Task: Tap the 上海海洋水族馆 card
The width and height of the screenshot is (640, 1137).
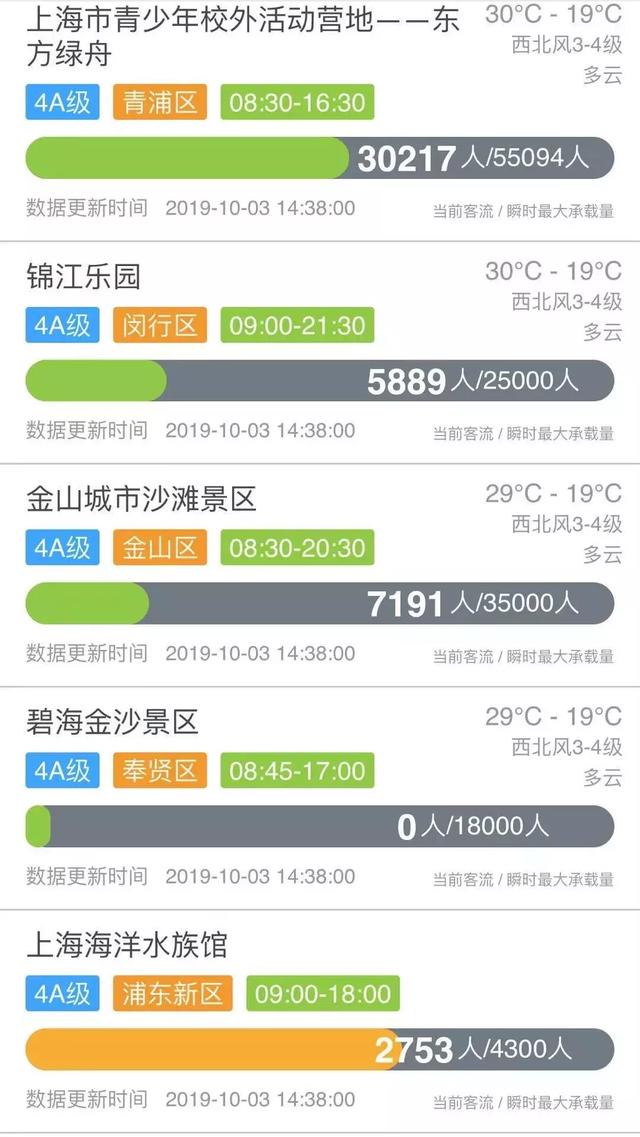Action: pyautogui.click(x=127, y=944)
